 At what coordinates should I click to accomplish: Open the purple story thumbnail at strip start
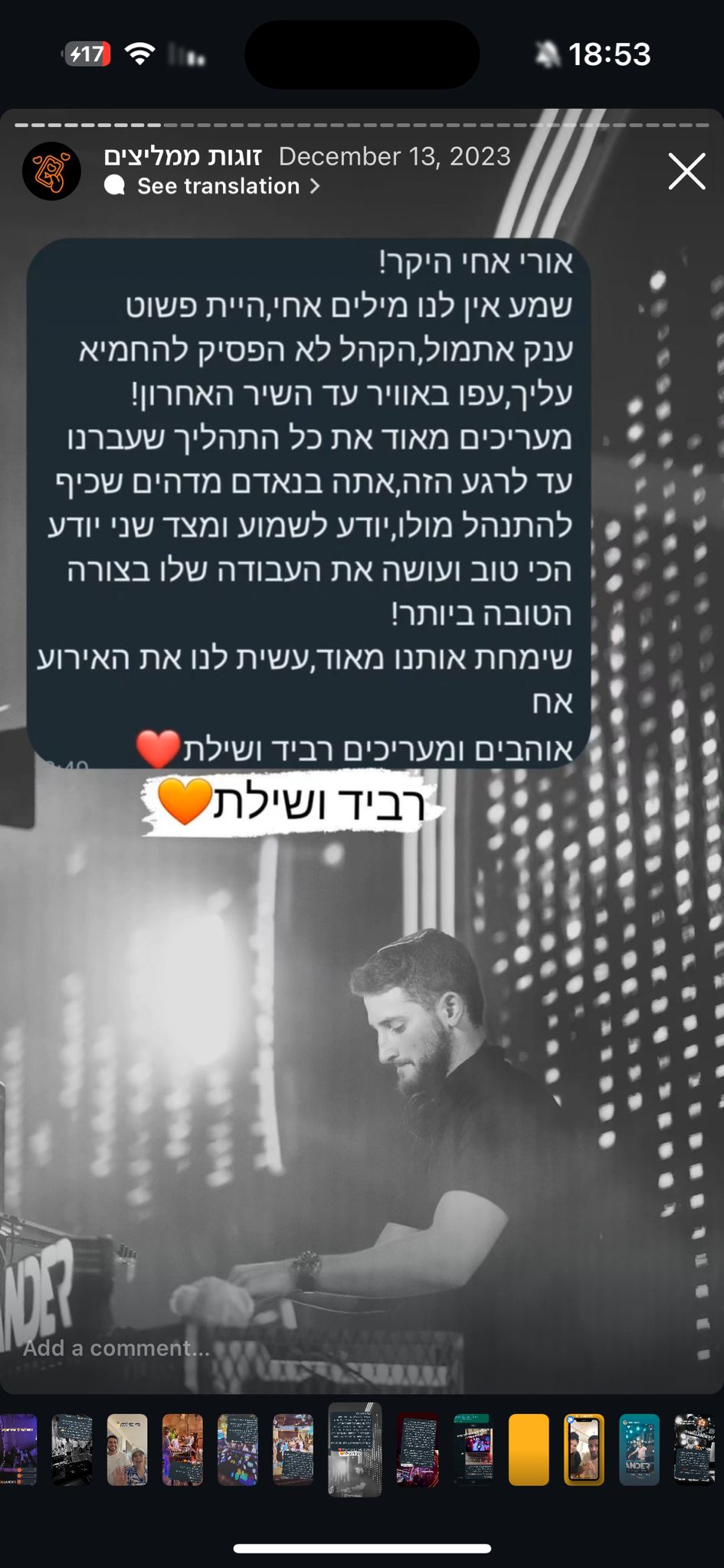point(17,1449)
